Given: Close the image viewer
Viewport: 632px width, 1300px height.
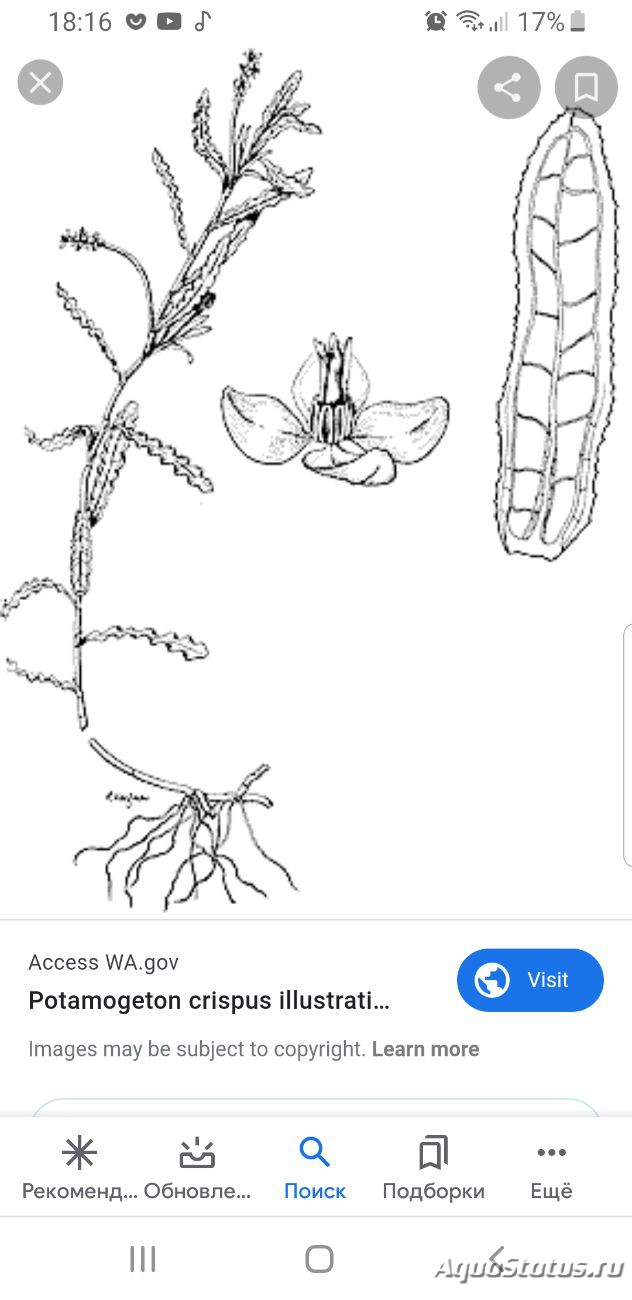Looking at the screenshot, I should pyautogui.click(x=40, y=82).
